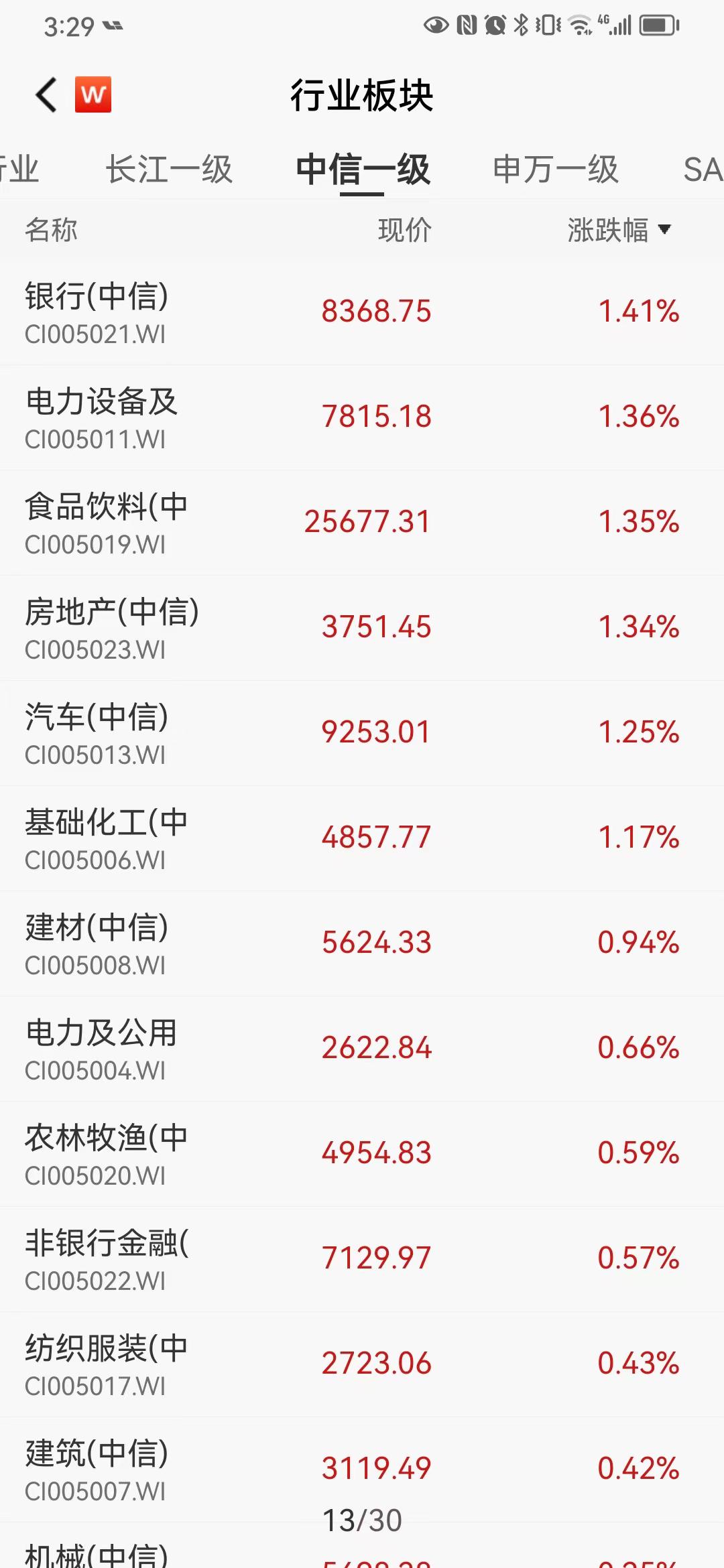Open the 基础化工 CI005006.WI row

point(362,838)
